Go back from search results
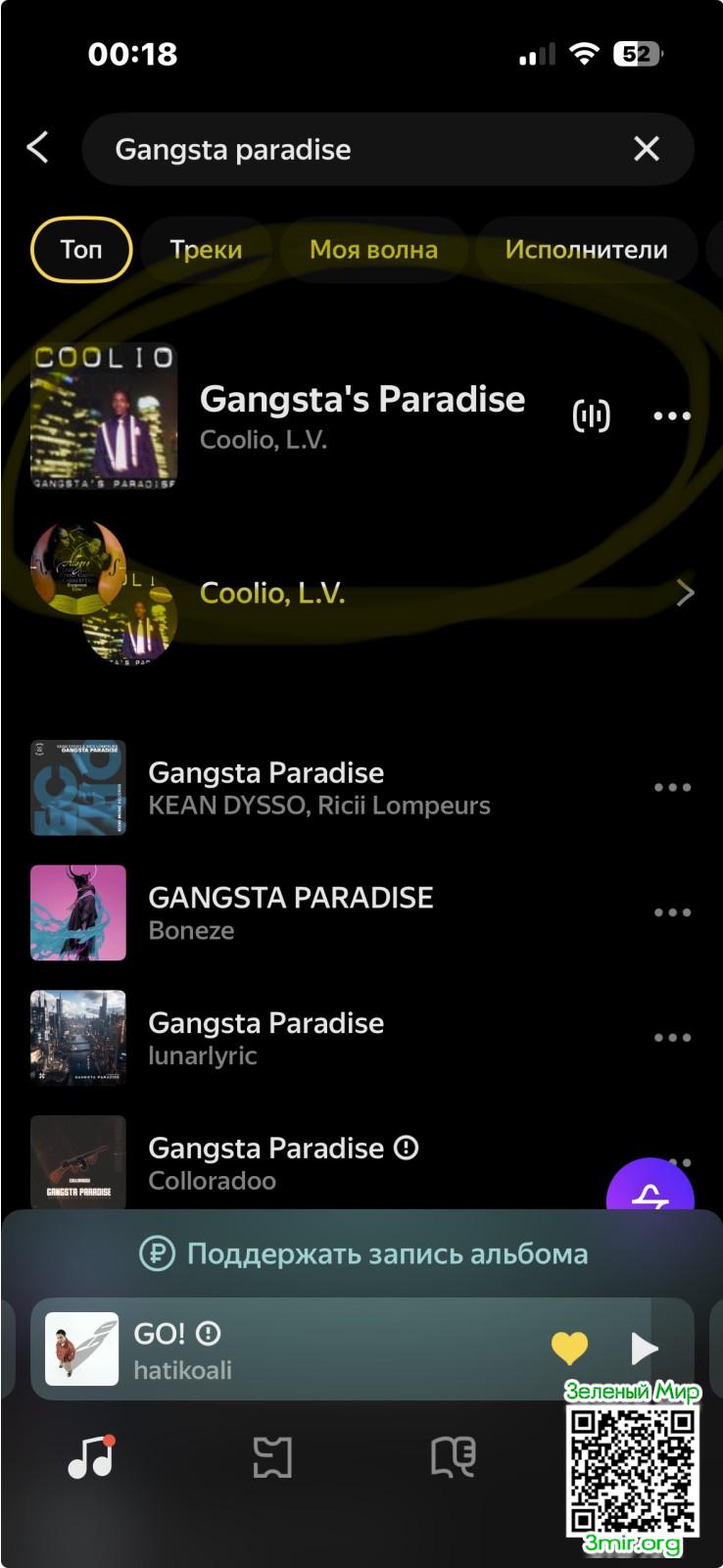Image resolution: width=723 pixels, height=1568 pixels. 37,149
